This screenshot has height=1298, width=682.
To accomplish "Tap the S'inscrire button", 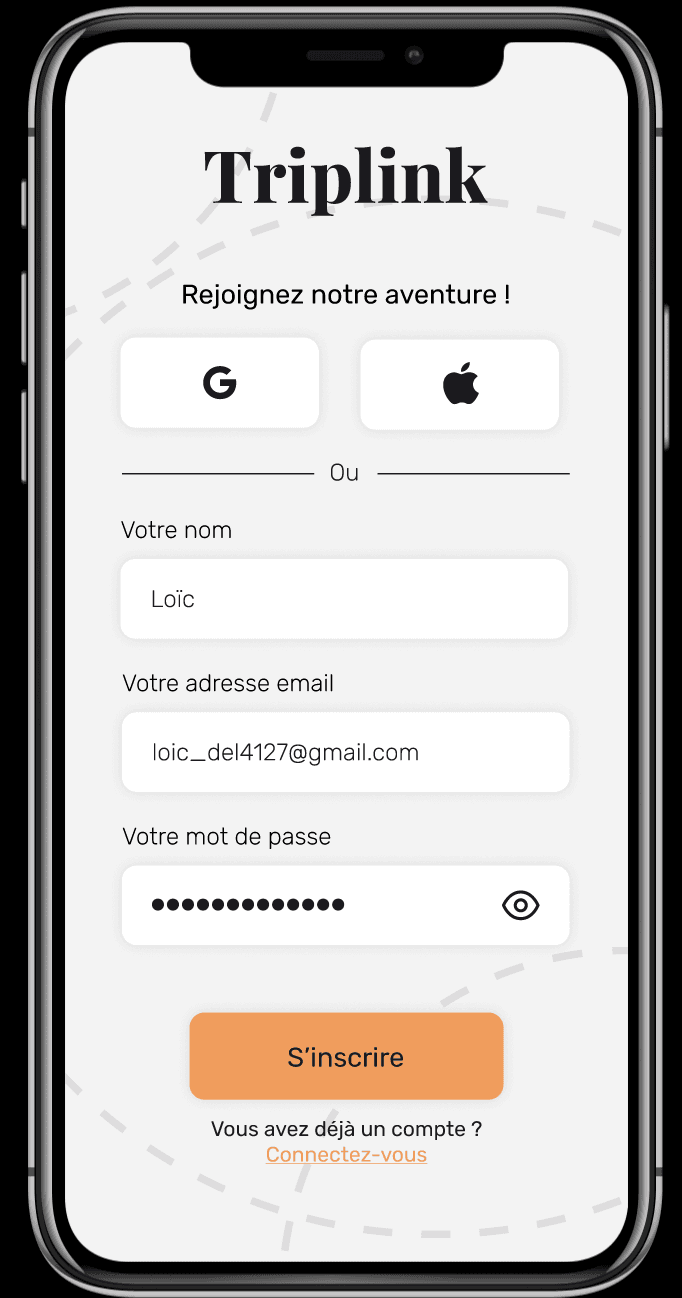I will click(346, 1056).
